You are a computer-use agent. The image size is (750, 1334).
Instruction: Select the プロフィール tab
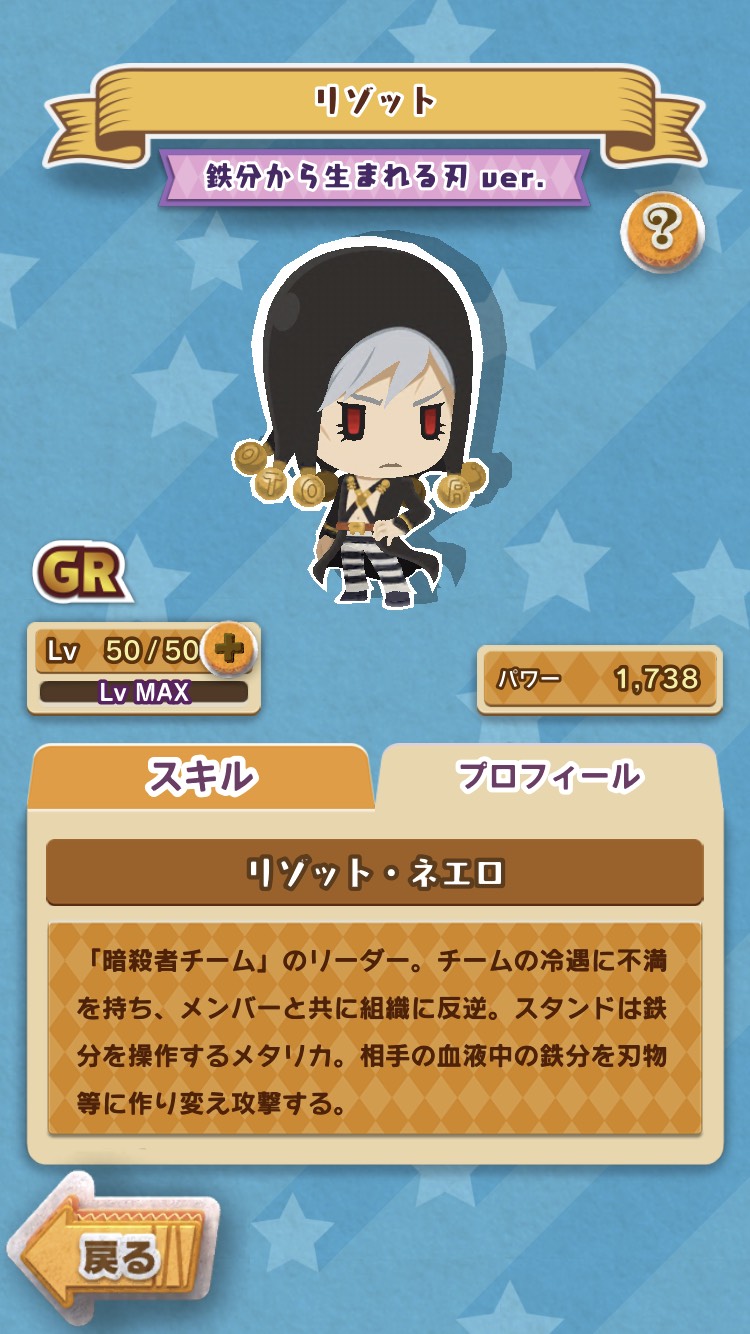point(548,777)
